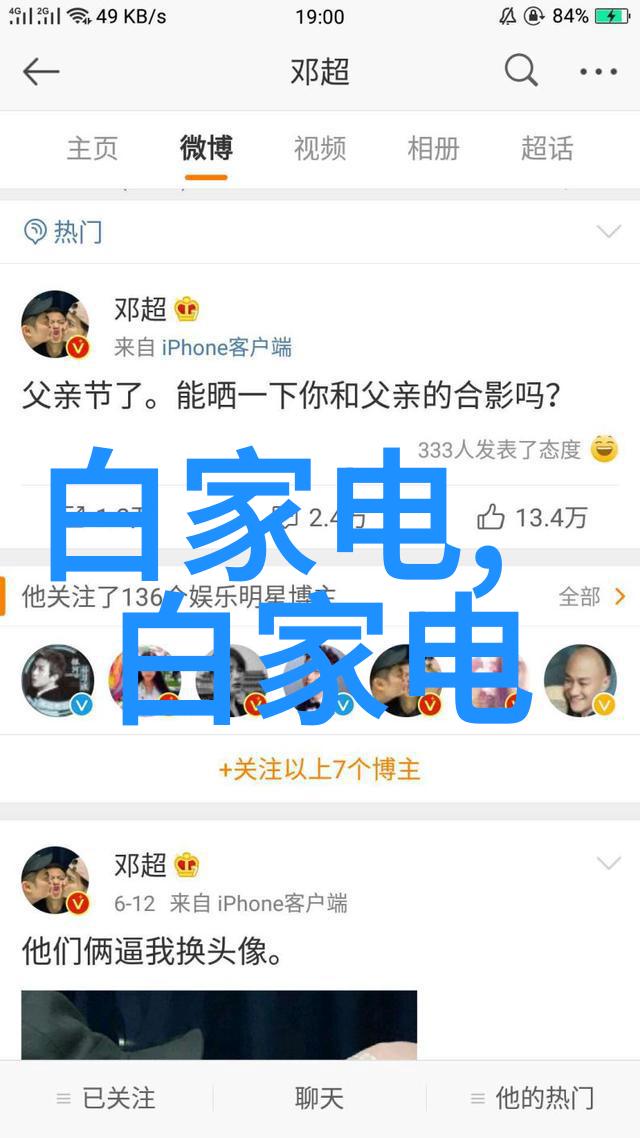Open the three-dot overflow menu

[x=598, y=72]
